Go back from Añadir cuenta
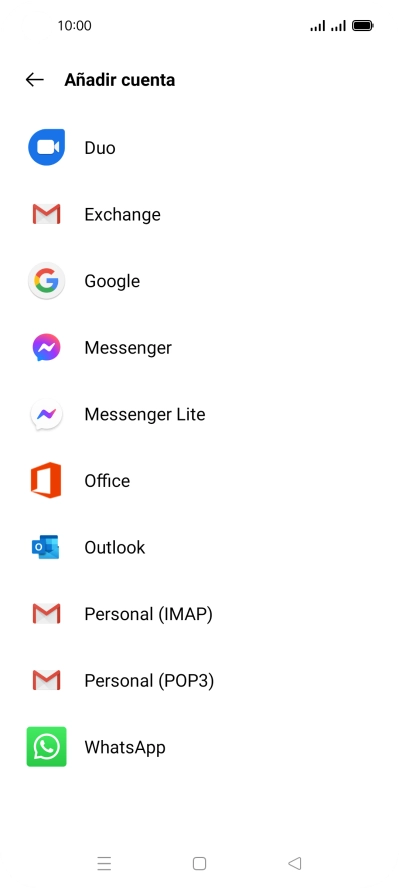The height and width of the screenshot is (888, 399). pos(35,80)
